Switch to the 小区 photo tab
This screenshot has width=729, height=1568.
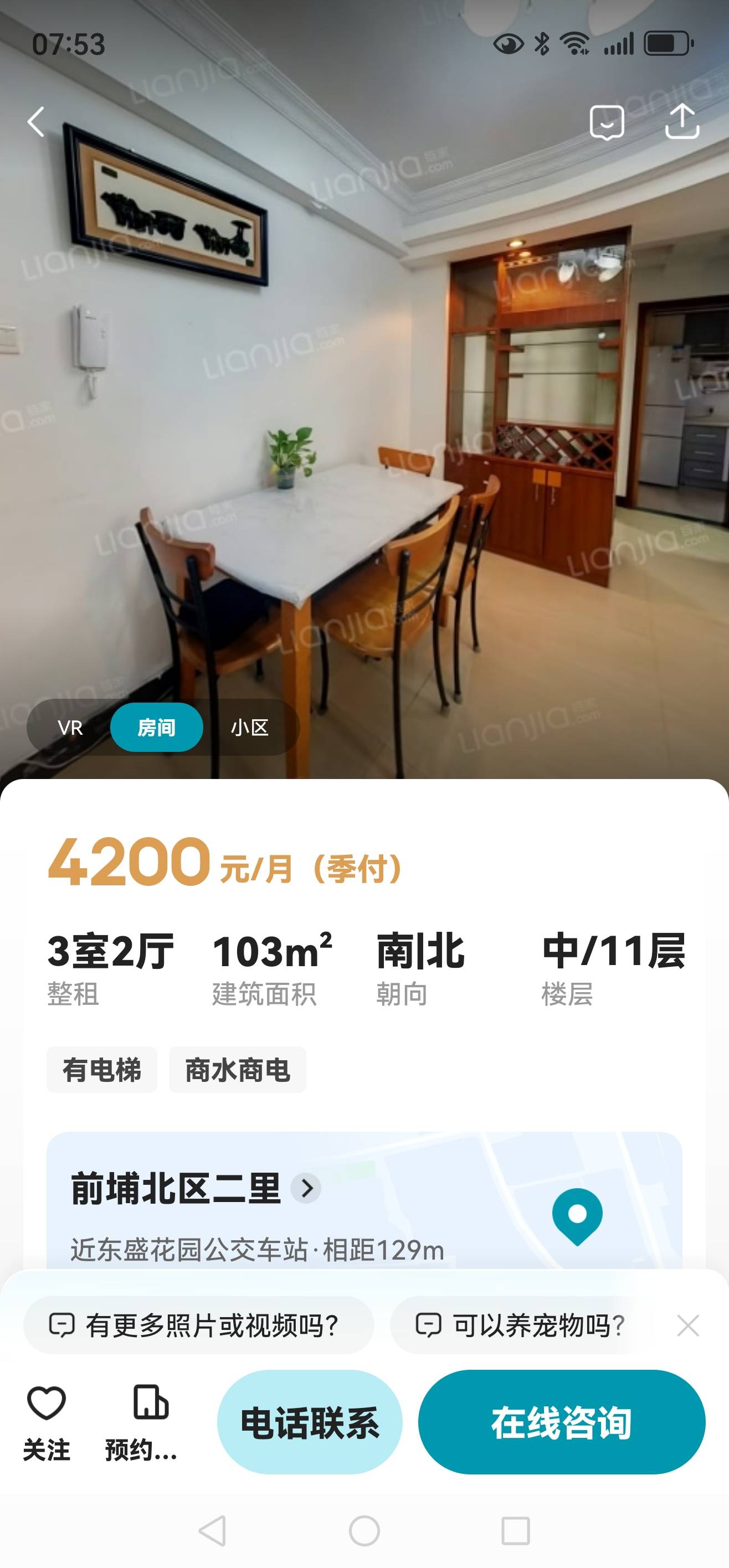click(250, 728)
